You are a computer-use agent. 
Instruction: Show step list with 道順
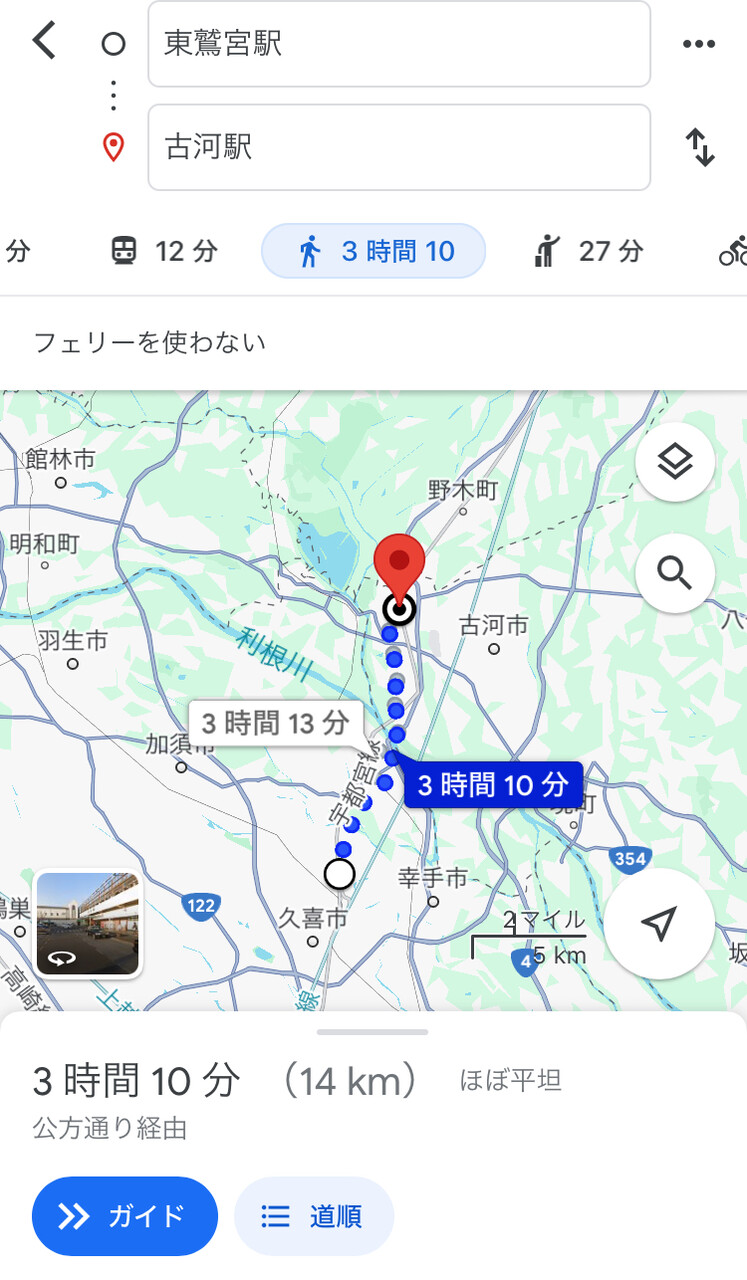314,1216
